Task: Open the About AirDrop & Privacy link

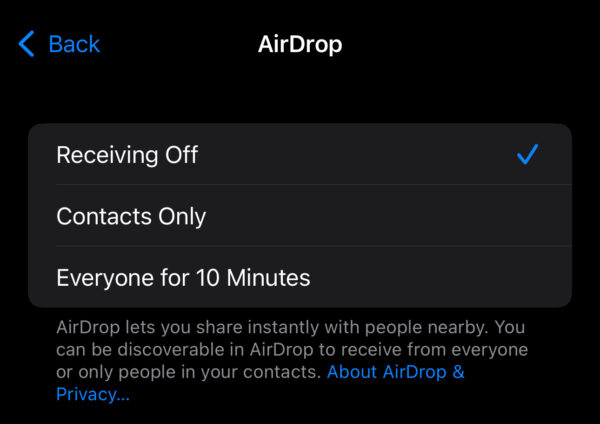Action: 396,372
